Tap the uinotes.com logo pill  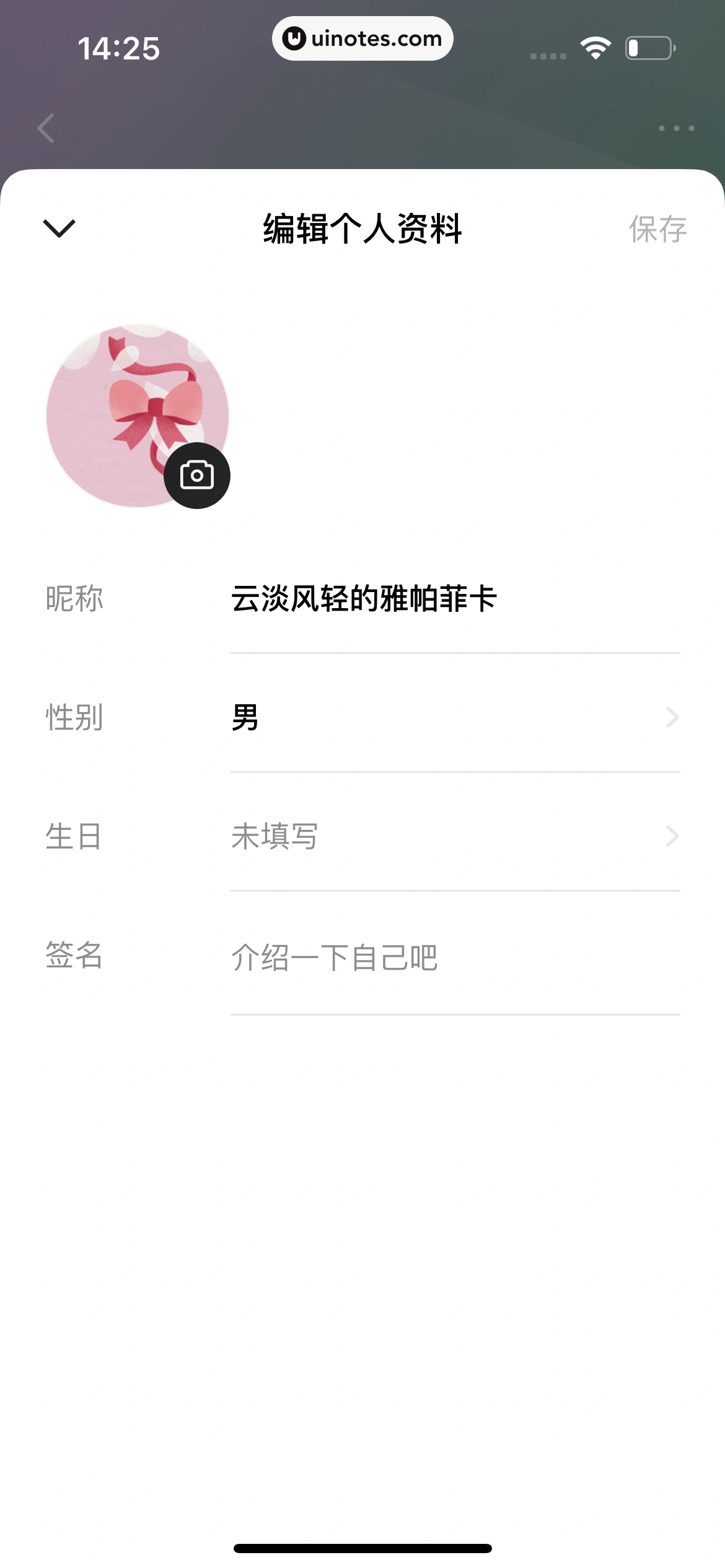[x=362, y=38]
